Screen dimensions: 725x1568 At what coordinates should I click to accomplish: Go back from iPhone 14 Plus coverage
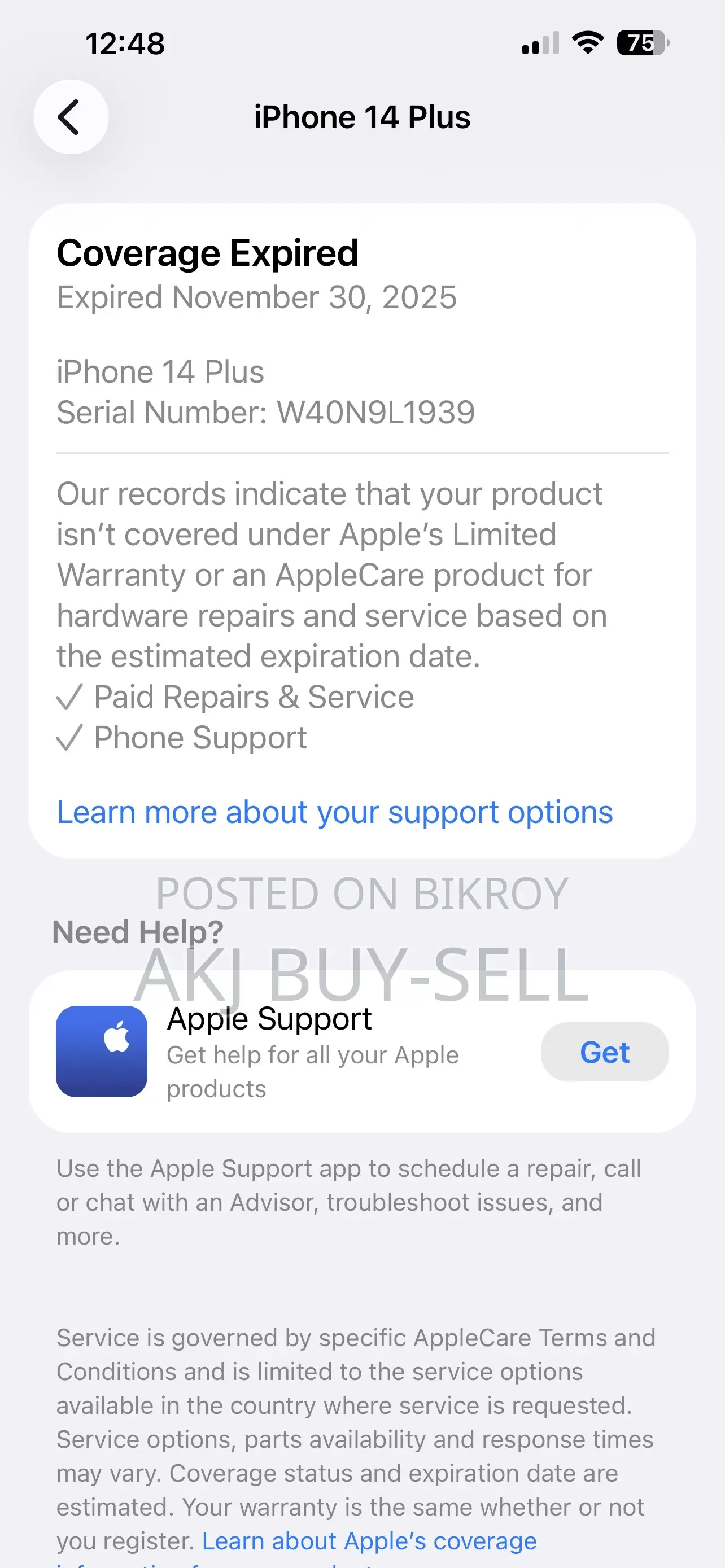point(71,117)
